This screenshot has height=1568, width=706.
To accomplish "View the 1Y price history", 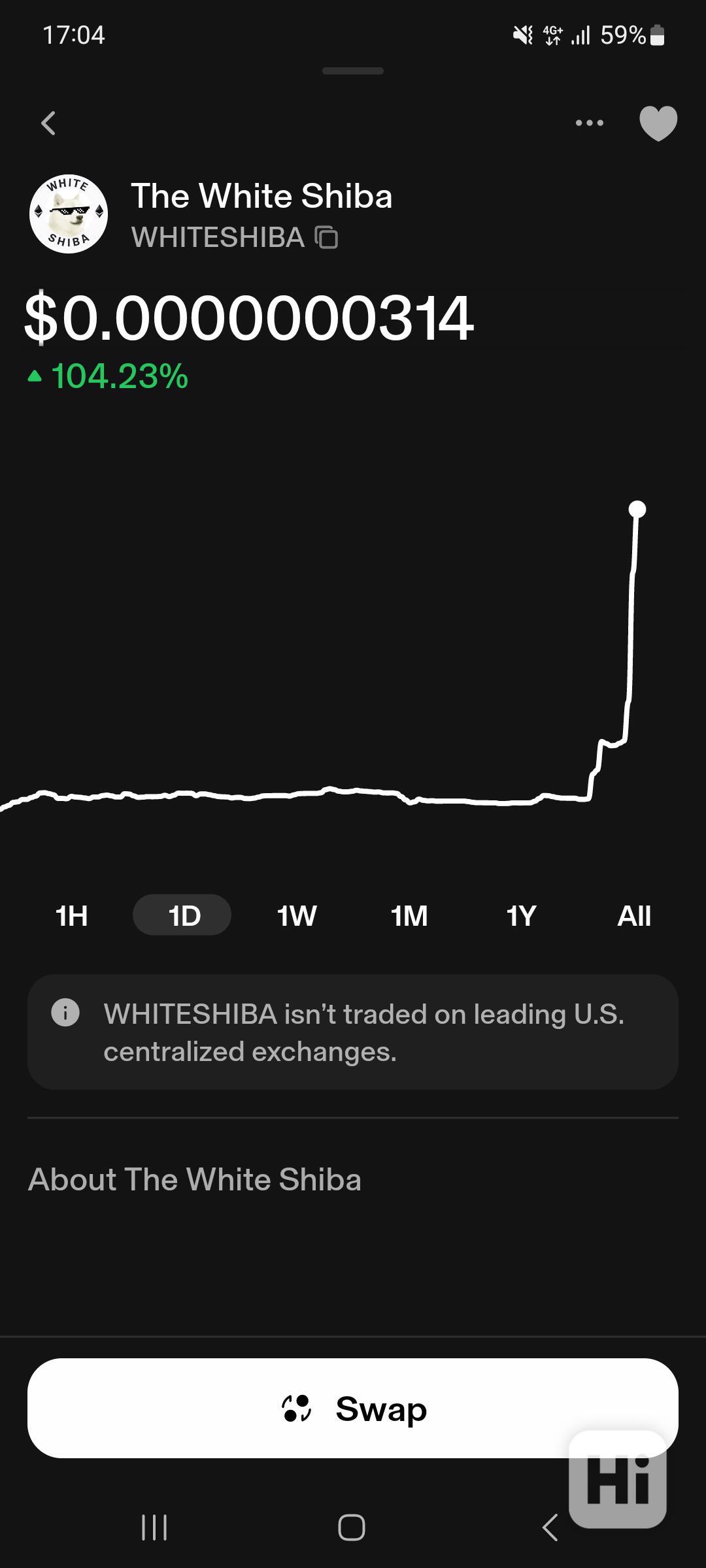I will 521,915.
